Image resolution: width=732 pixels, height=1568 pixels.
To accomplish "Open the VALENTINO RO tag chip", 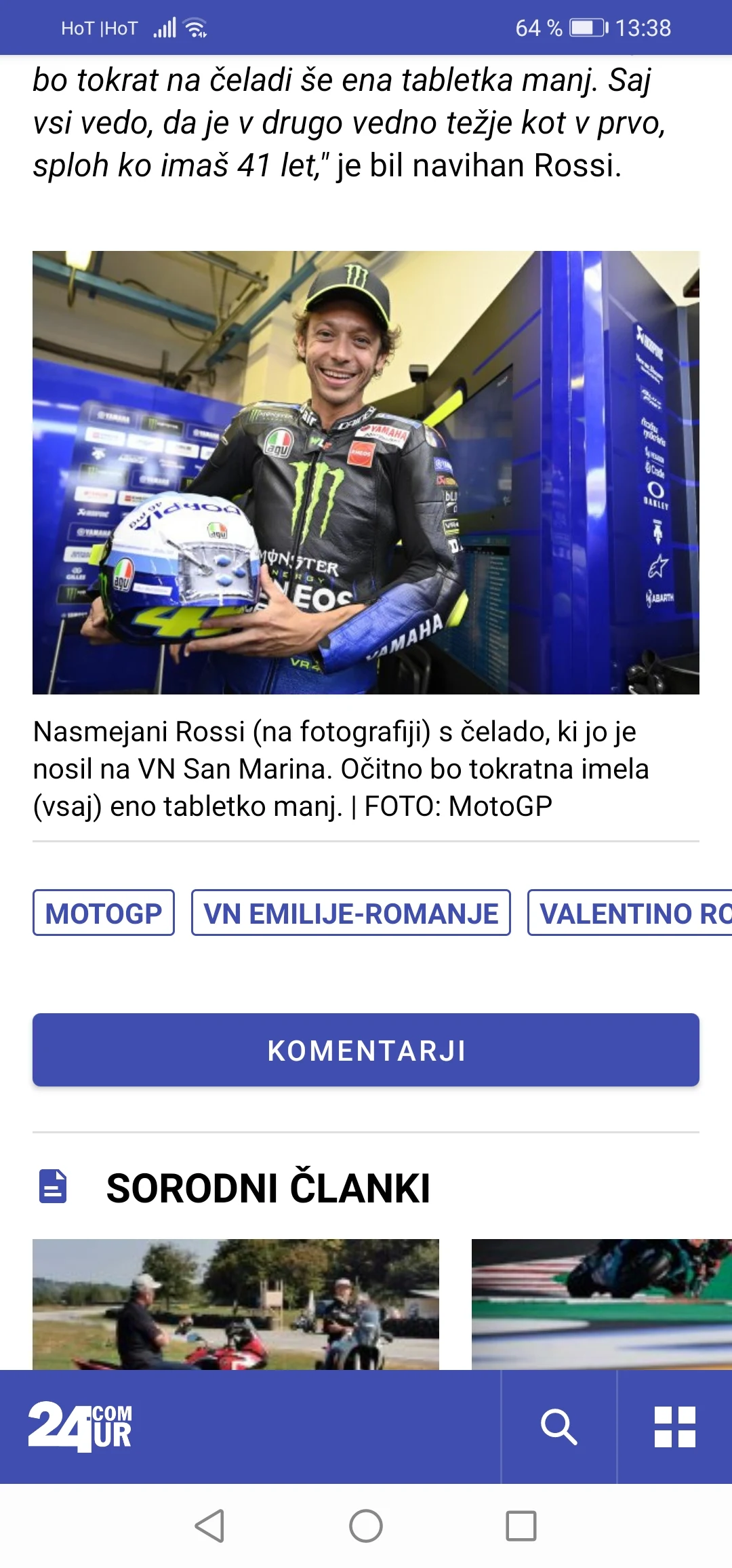I will (x=630, y=913).
